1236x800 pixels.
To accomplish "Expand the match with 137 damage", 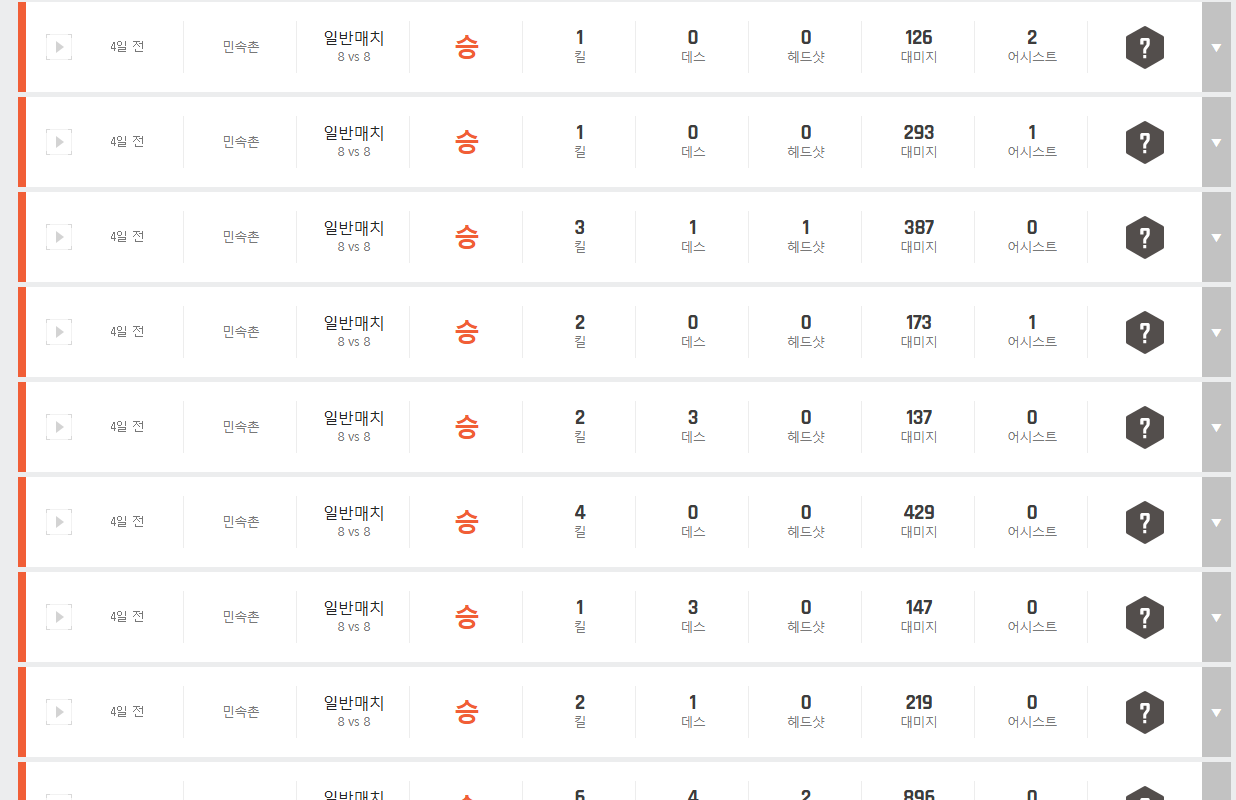I will coord(1216,427).
